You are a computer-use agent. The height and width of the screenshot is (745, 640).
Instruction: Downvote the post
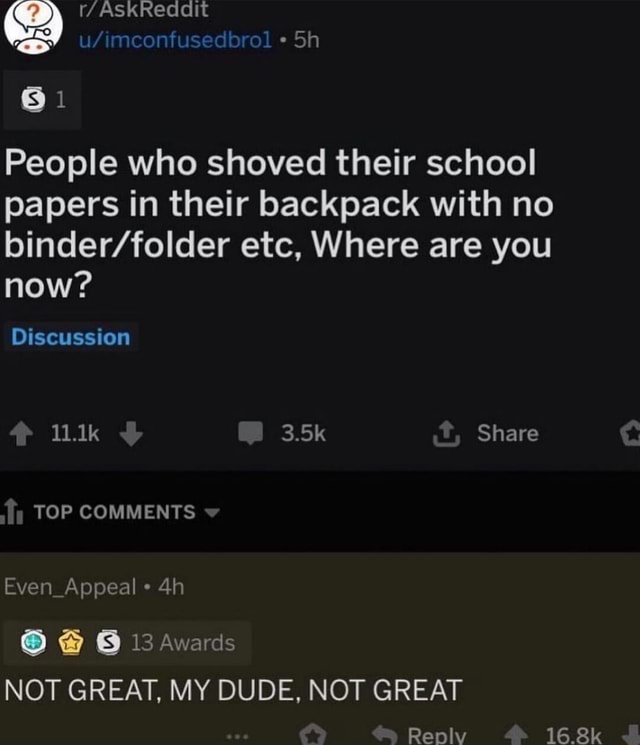(x=131, y=433)
